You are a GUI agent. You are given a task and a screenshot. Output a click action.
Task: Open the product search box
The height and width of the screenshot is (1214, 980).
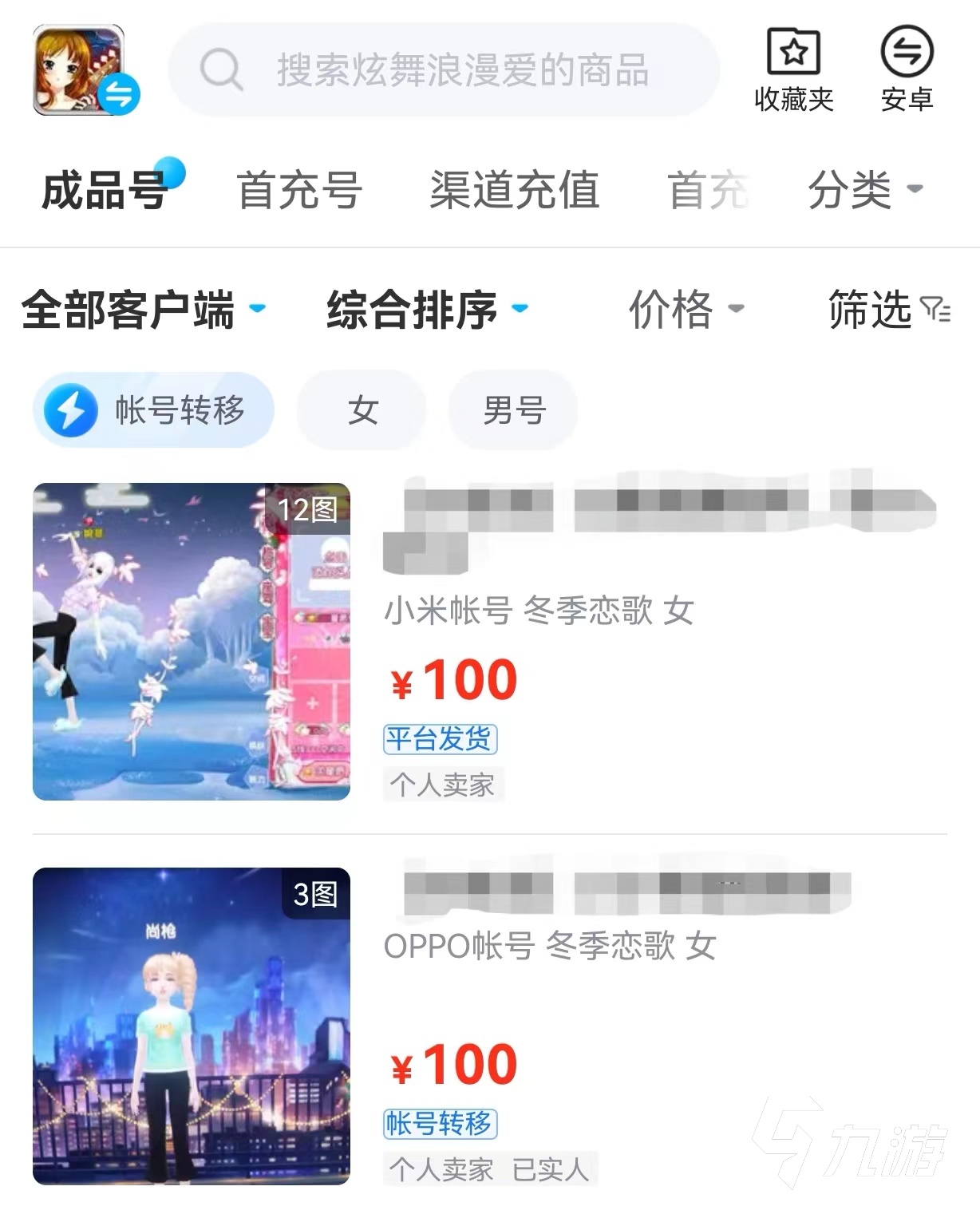point(444,70)
